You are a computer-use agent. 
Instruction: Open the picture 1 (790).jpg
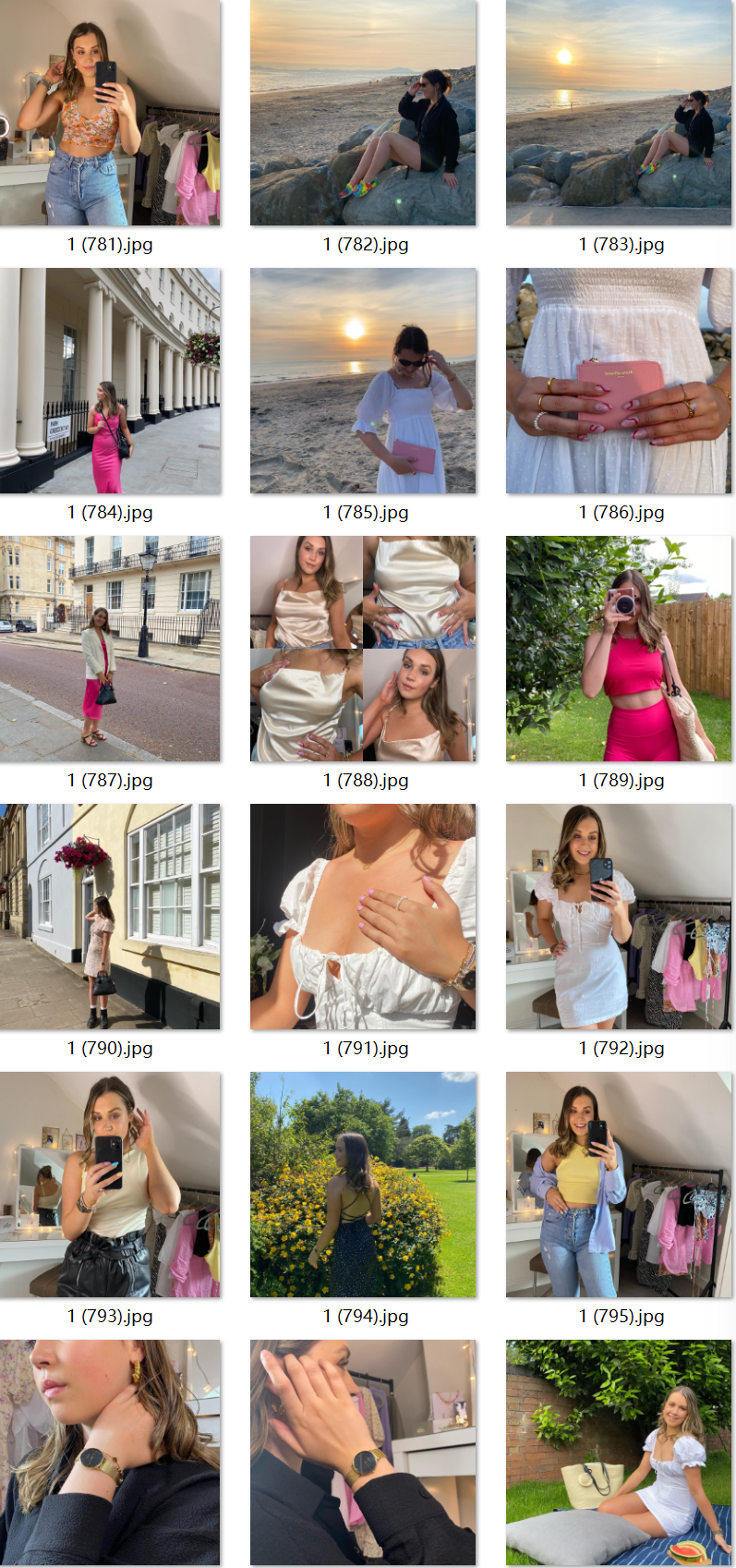(110, 917)
